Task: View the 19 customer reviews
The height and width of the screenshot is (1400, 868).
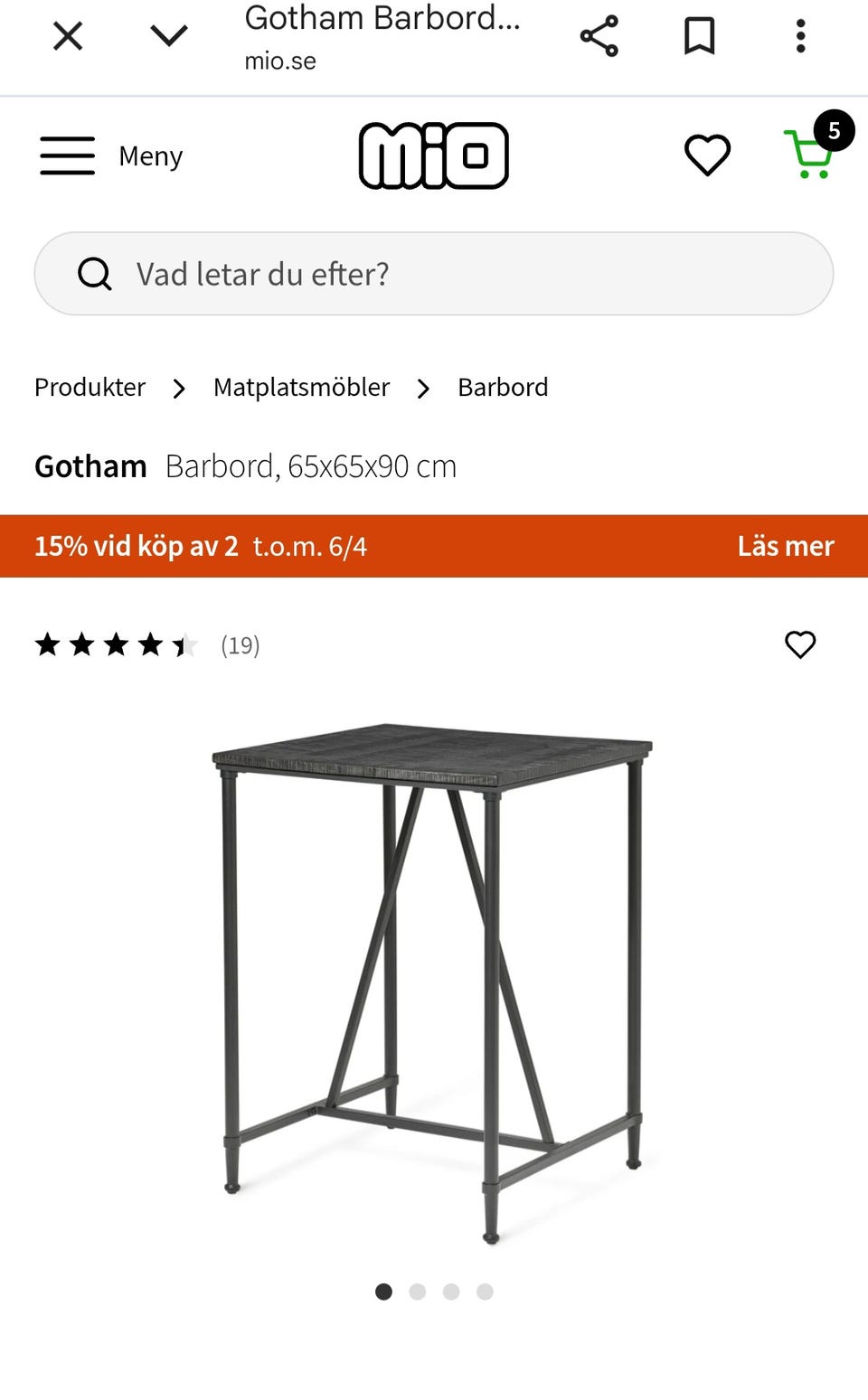Action: [x=240, y=644]
